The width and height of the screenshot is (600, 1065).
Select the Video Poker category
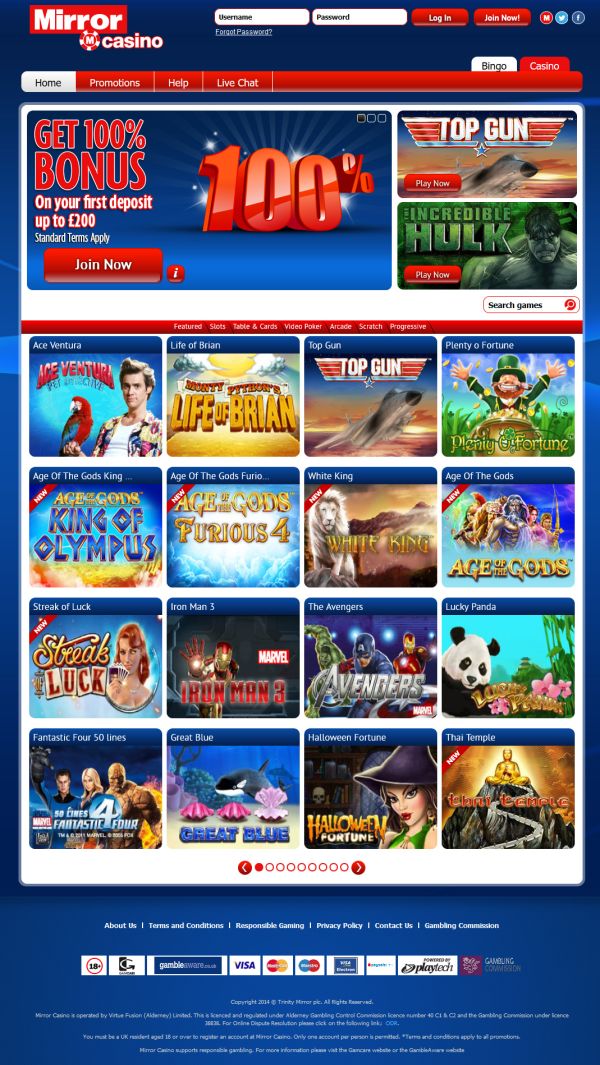tap(302, 327)
